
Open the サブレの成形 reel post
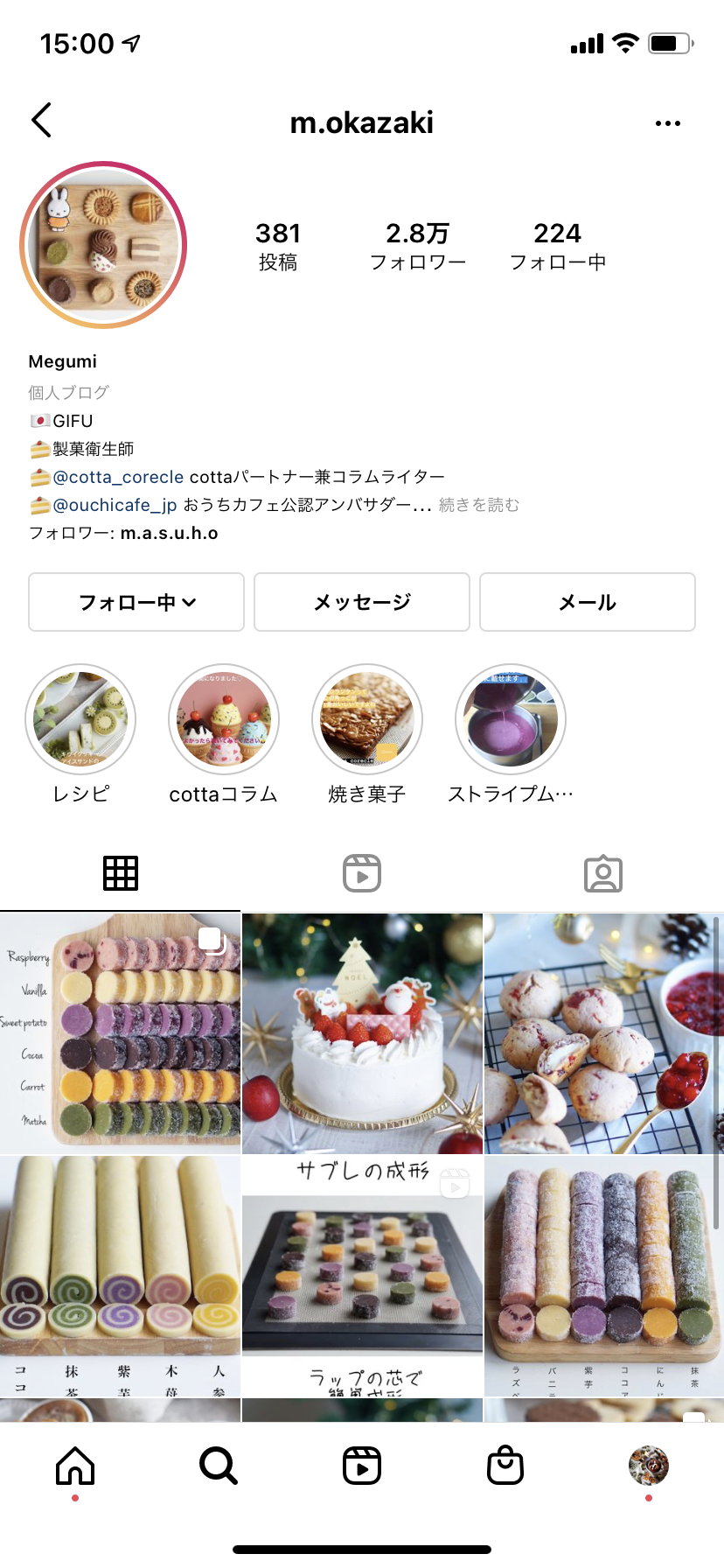[362, 1276]
